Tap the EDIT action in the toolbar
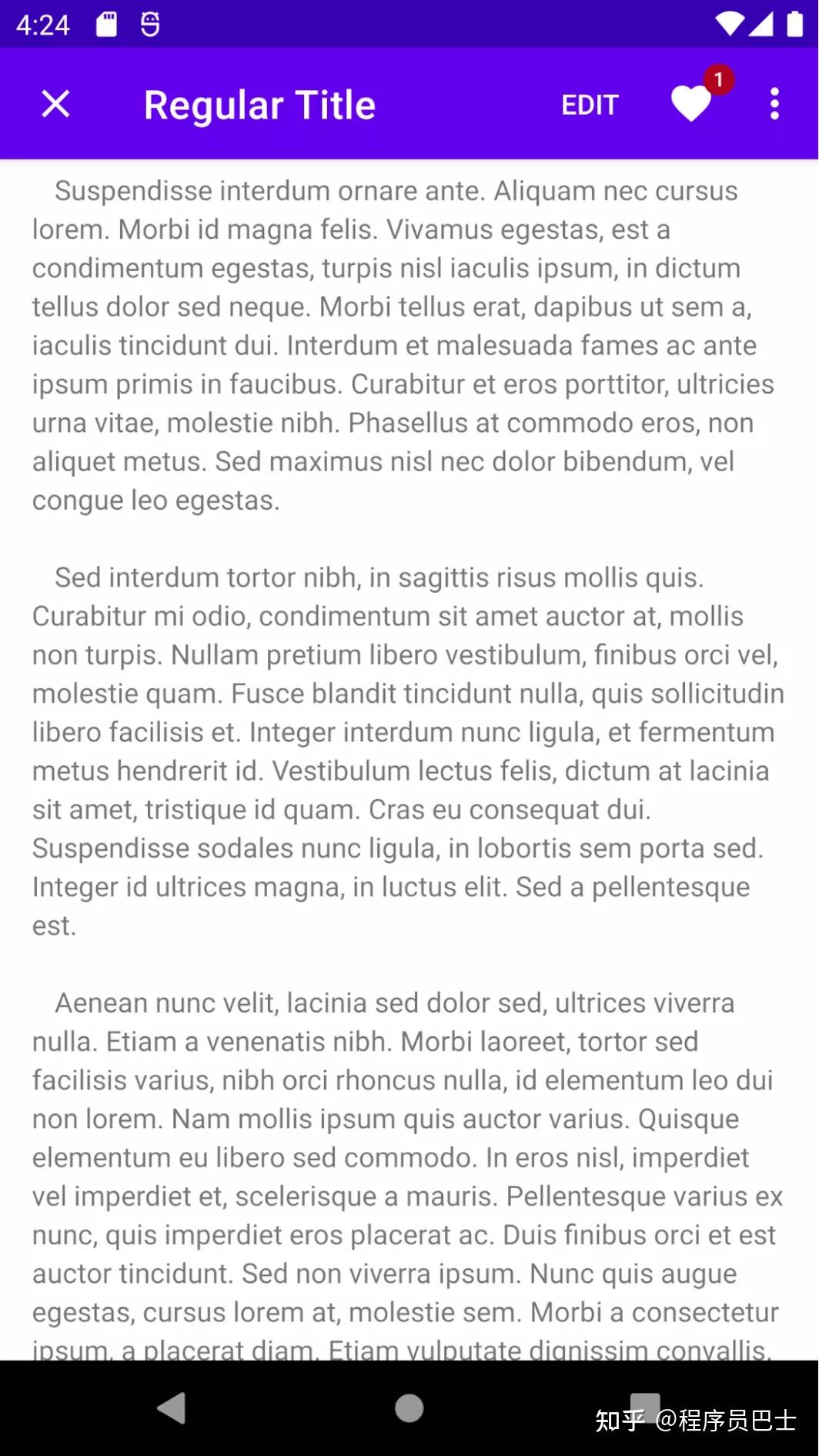 pos(590,105)
